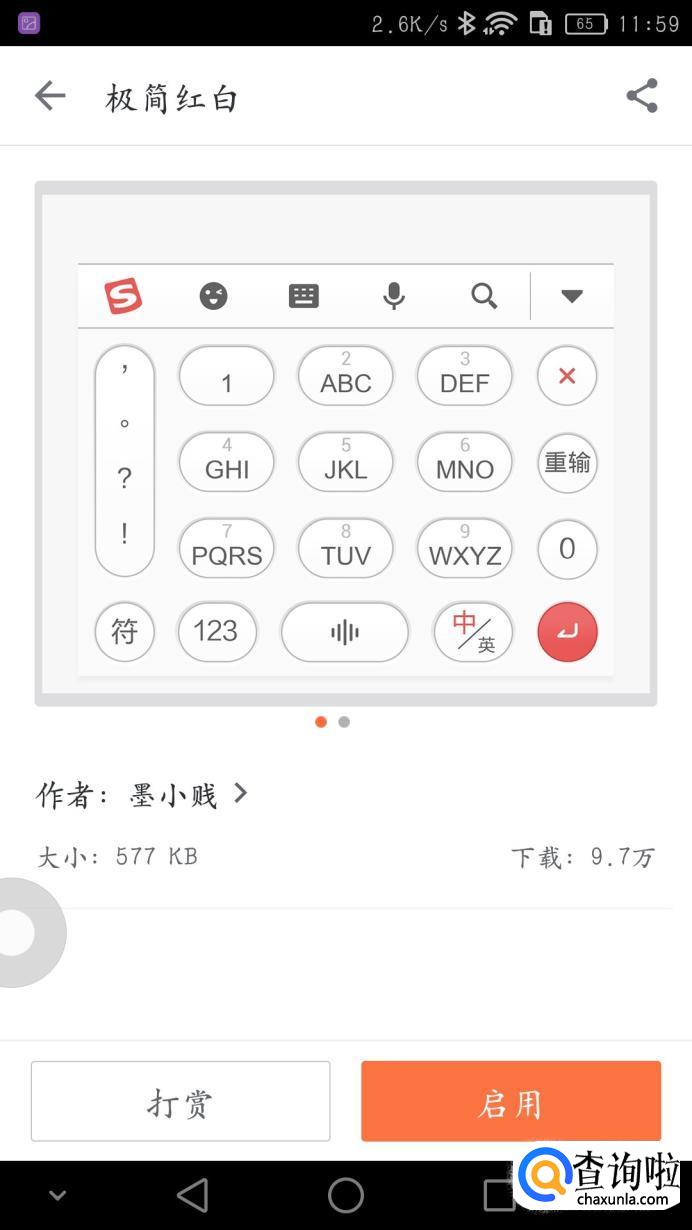The width and height of the screenshot is (692, 1230).
Task: Tap the 打赏 button to tip the author
Action: (x=180, y=1101)
